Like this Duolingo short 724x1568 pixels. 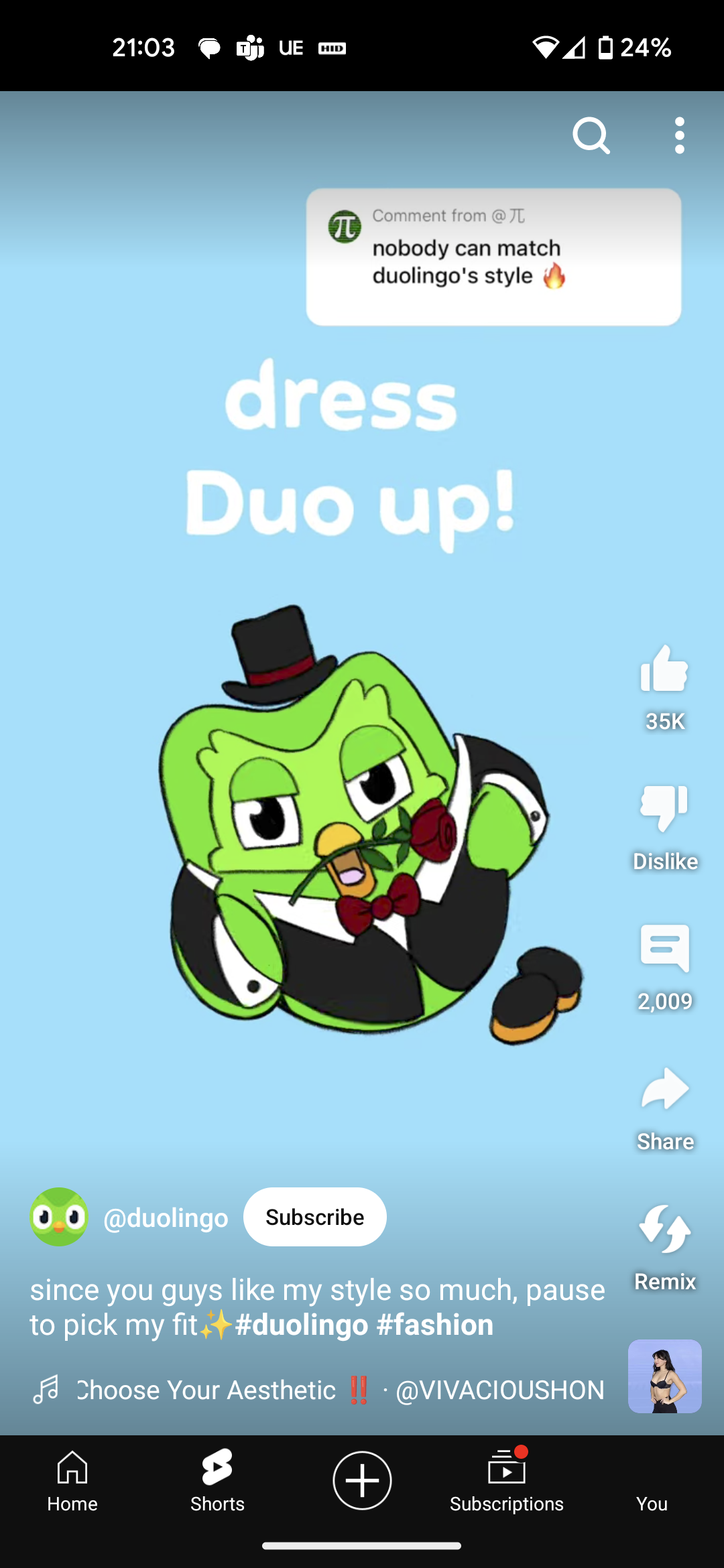tap(664, 669)
